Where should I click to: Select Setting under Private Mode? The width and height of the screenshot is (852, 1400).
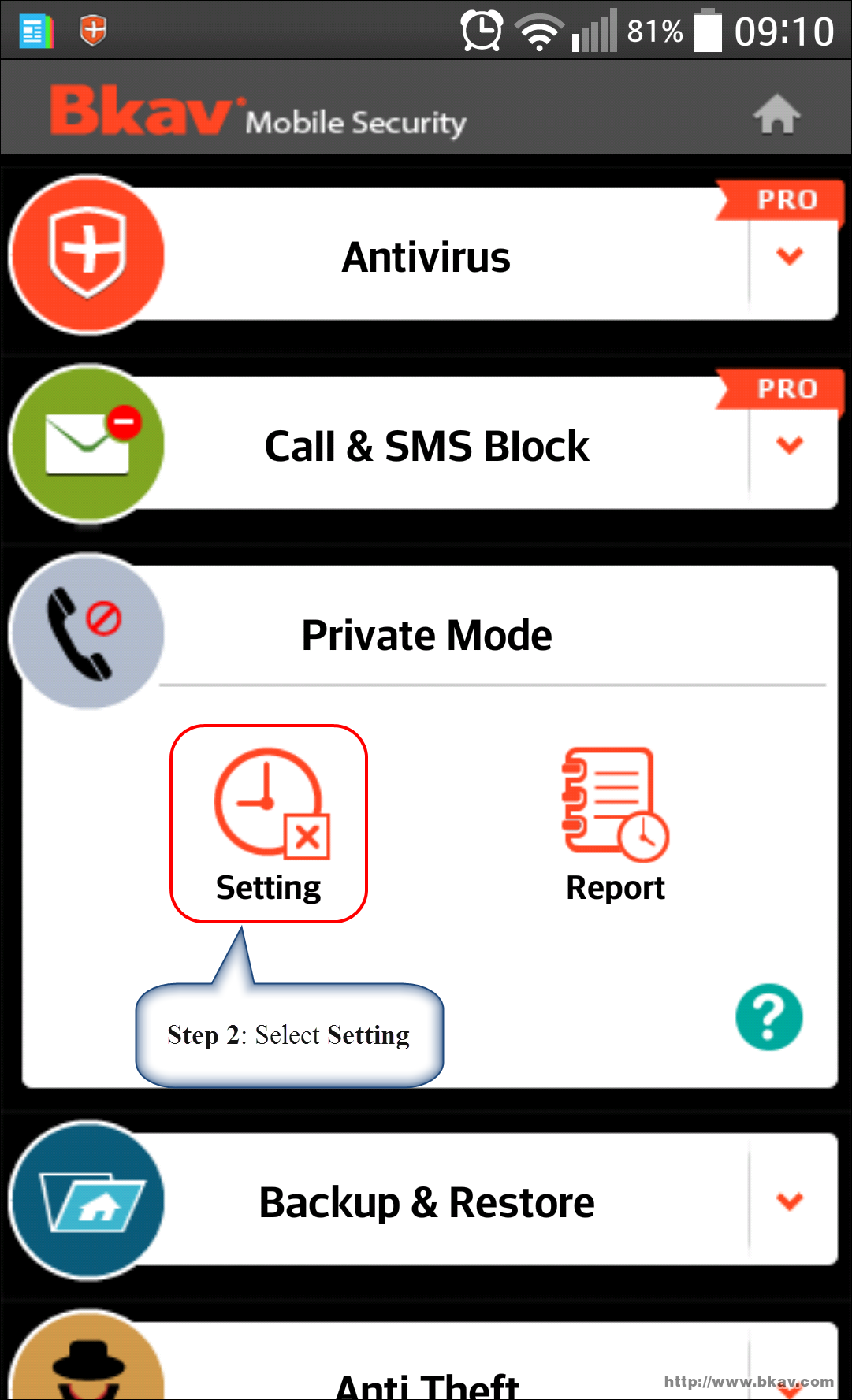tap(269, 823)
